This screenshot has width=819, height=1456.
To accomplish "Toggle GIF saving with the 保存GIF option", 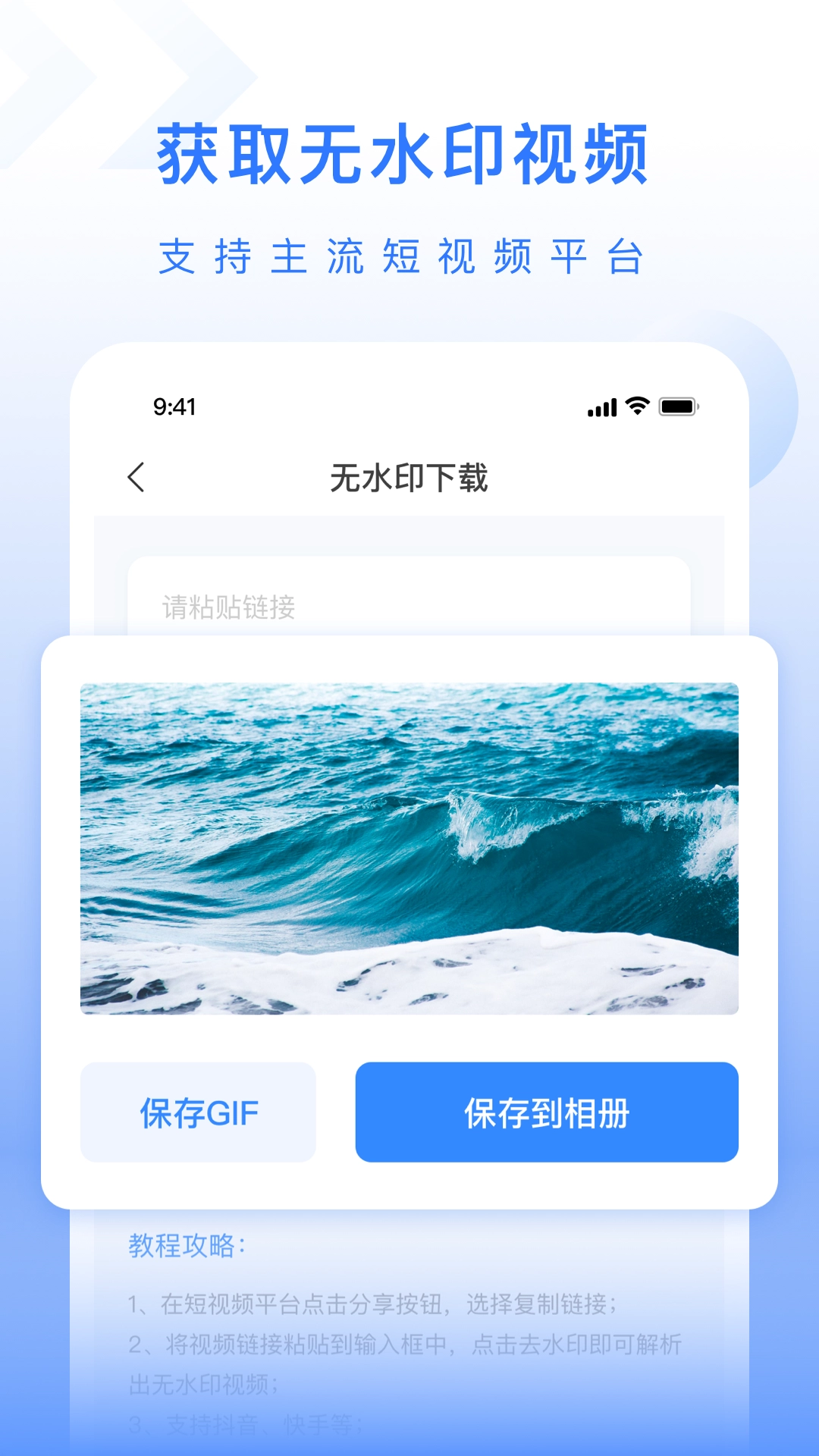I will [x=198, y=1112].
